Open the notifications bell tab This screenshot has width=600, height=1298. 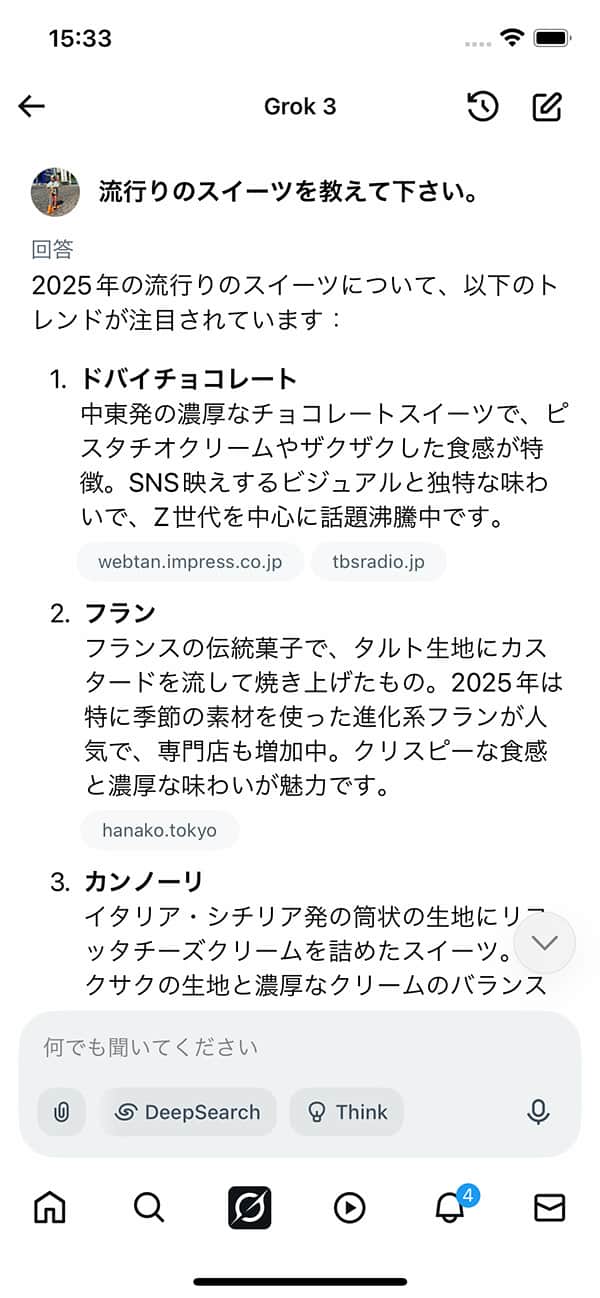(x=451, y=1208)
